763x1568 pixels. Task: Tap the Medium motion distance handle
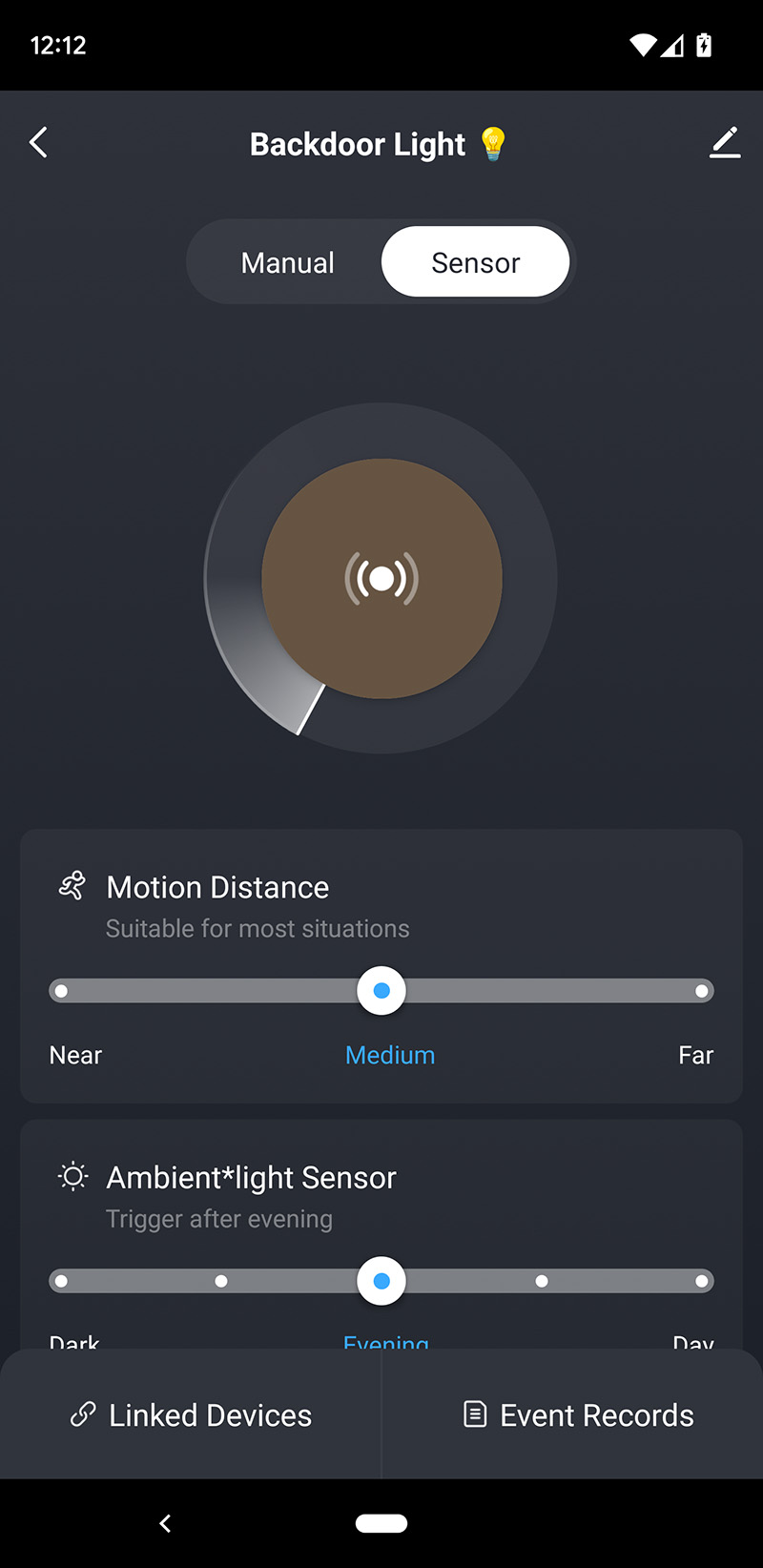click(381, 991)
